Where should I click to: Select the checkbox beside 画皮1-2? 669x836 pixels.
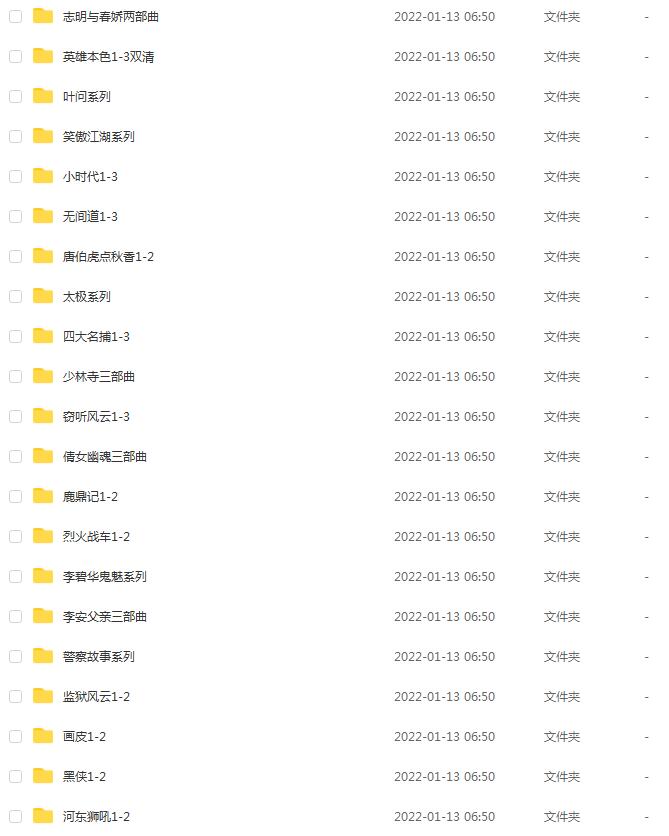(x=15, y=737)
